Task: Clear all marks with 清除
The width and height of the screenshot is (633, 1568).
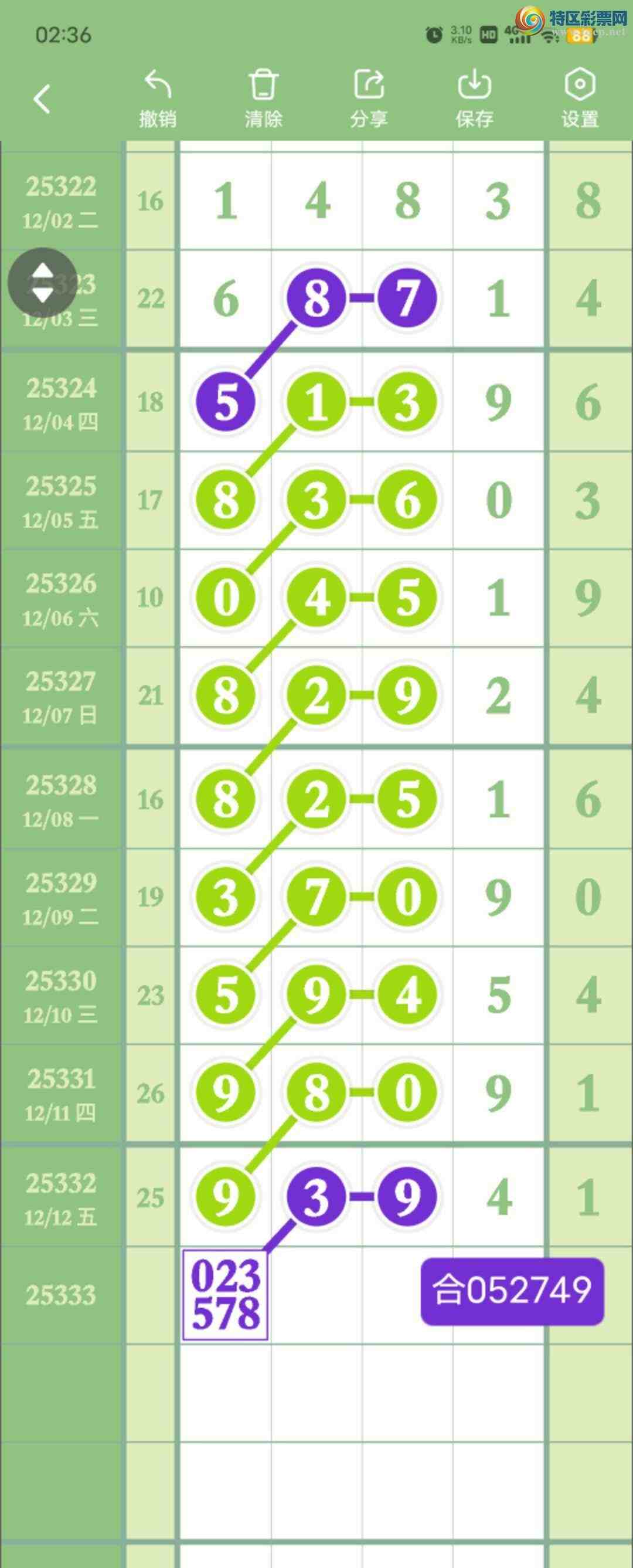Action: click(263, 99)
